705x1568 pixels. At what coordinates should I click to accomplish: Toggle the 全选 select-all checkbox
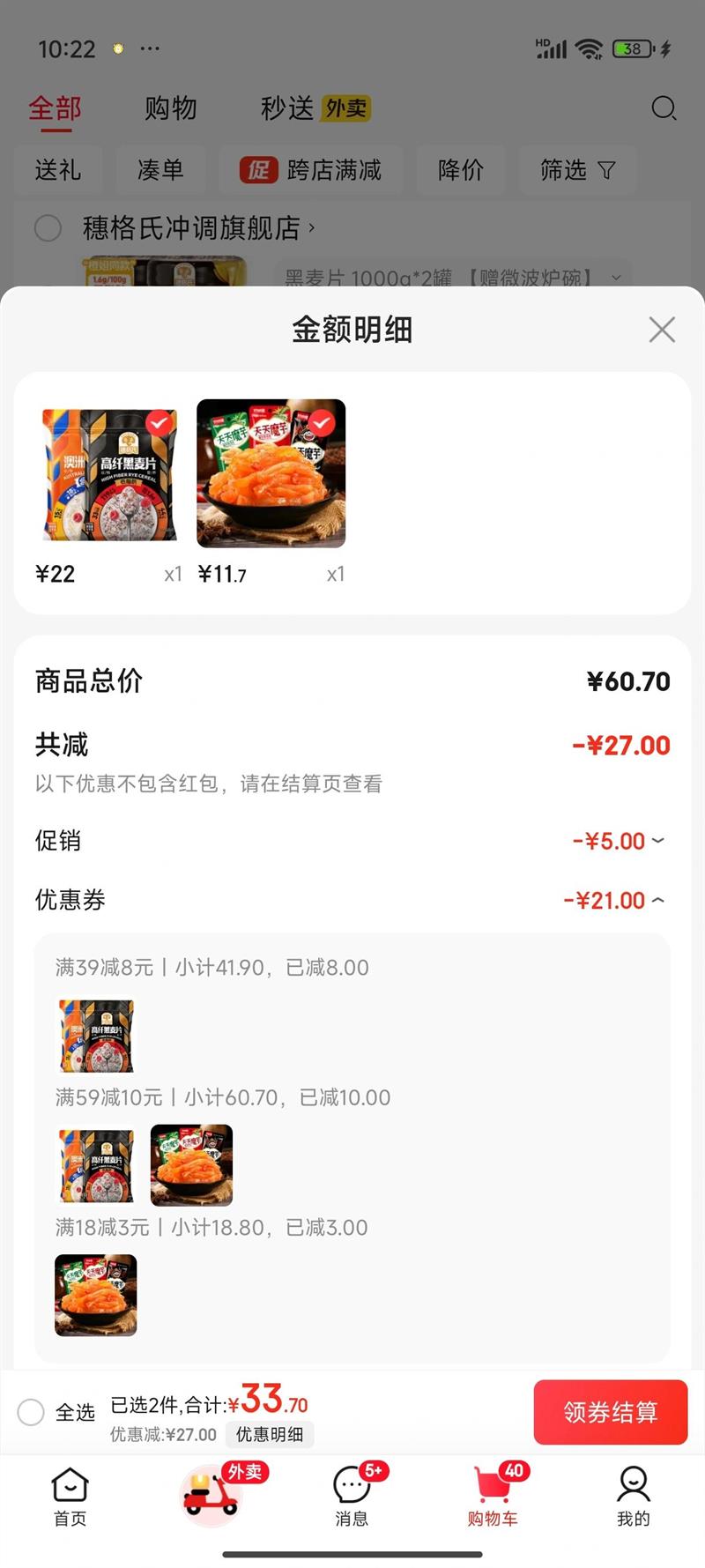point(32,1412)
